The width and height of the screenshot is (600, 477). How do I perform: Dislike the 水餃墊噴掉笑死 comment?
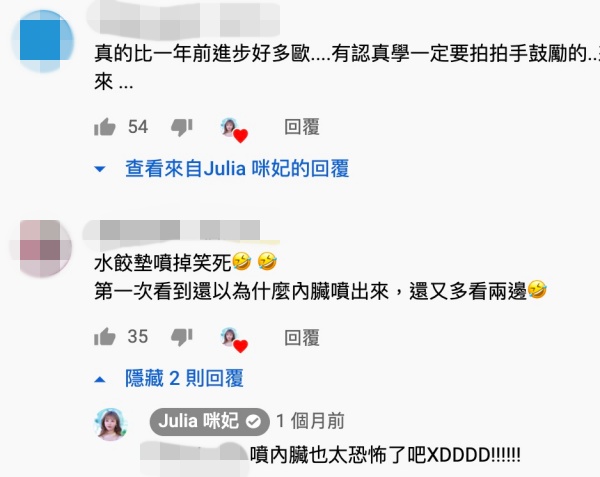coord(181,337)
